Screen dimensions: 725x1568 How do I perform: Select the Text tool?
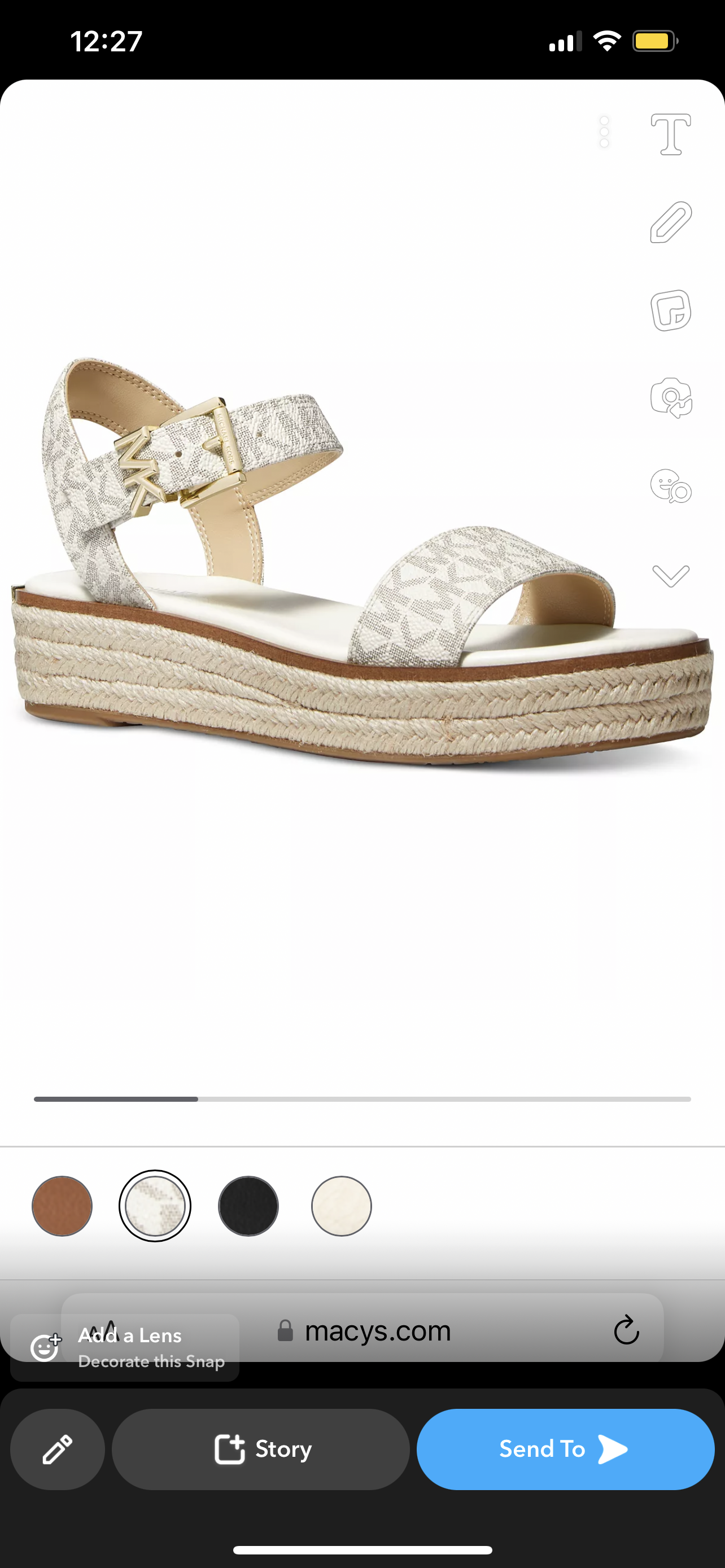670,134
